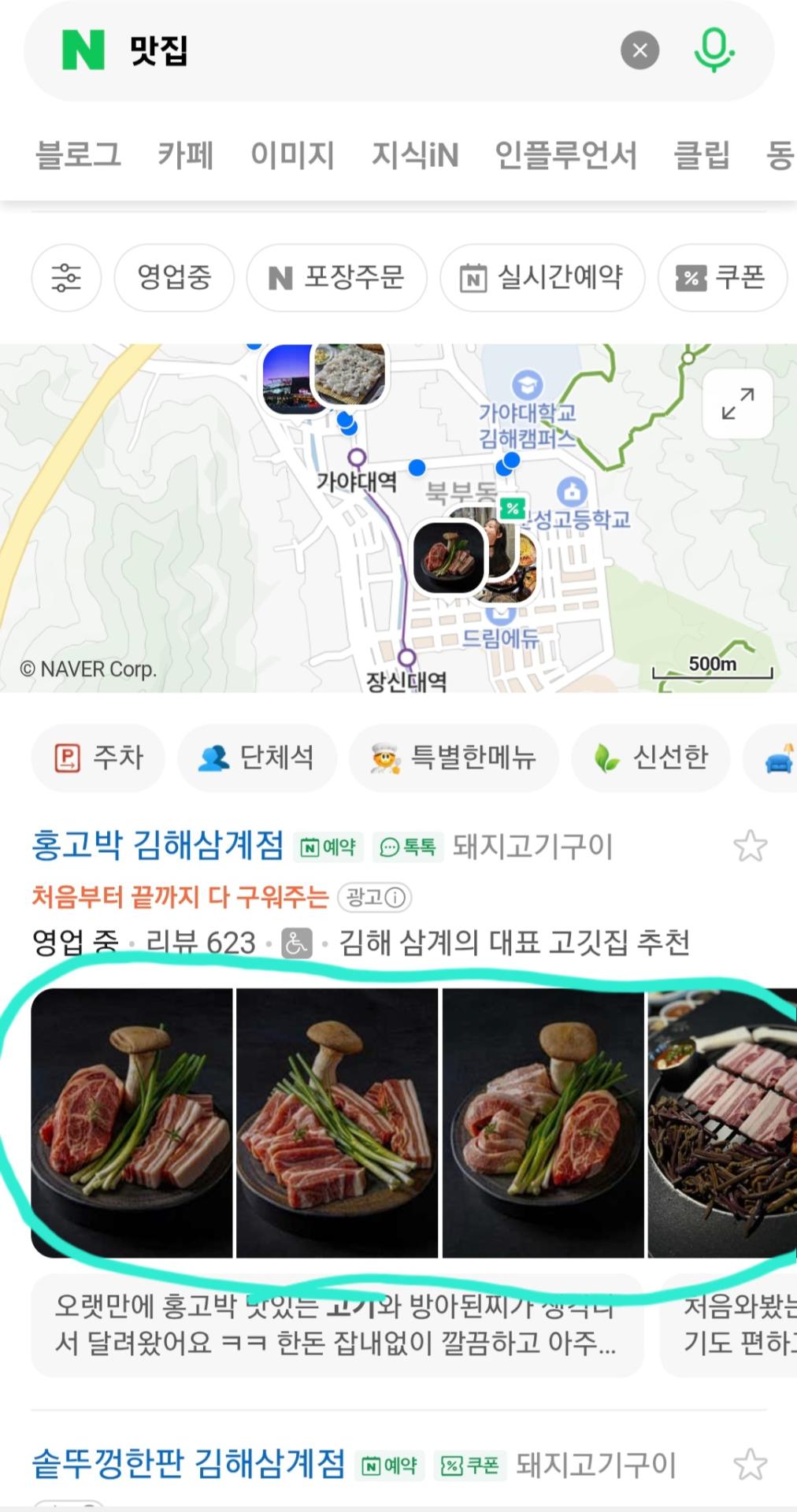
Task: Enable the 실시간예약 filter
Action: point(542,277)
